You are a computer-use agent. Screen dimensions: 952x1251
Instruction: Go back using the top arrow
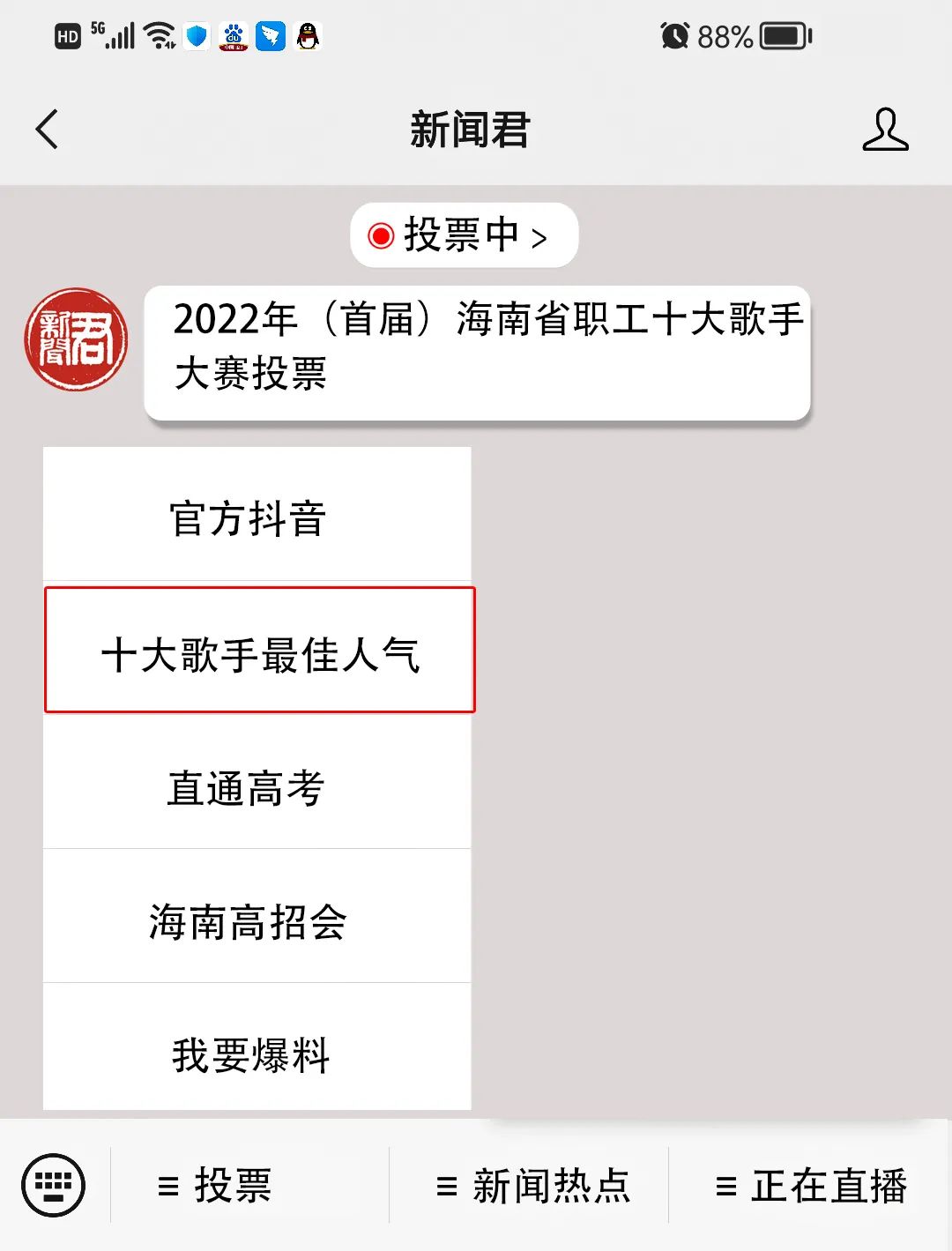click(48, 130)
